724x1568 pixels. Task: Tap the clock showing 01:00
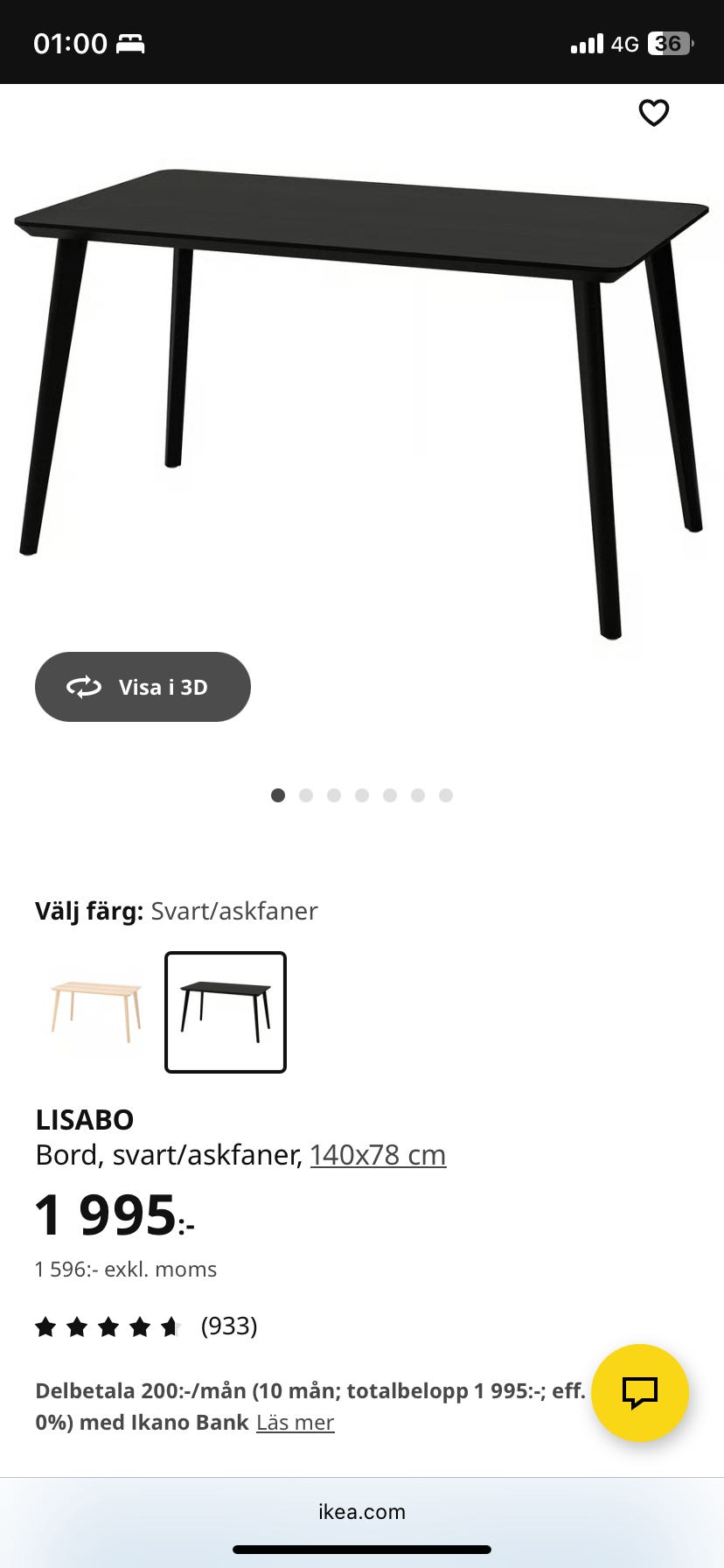[73, 42]
